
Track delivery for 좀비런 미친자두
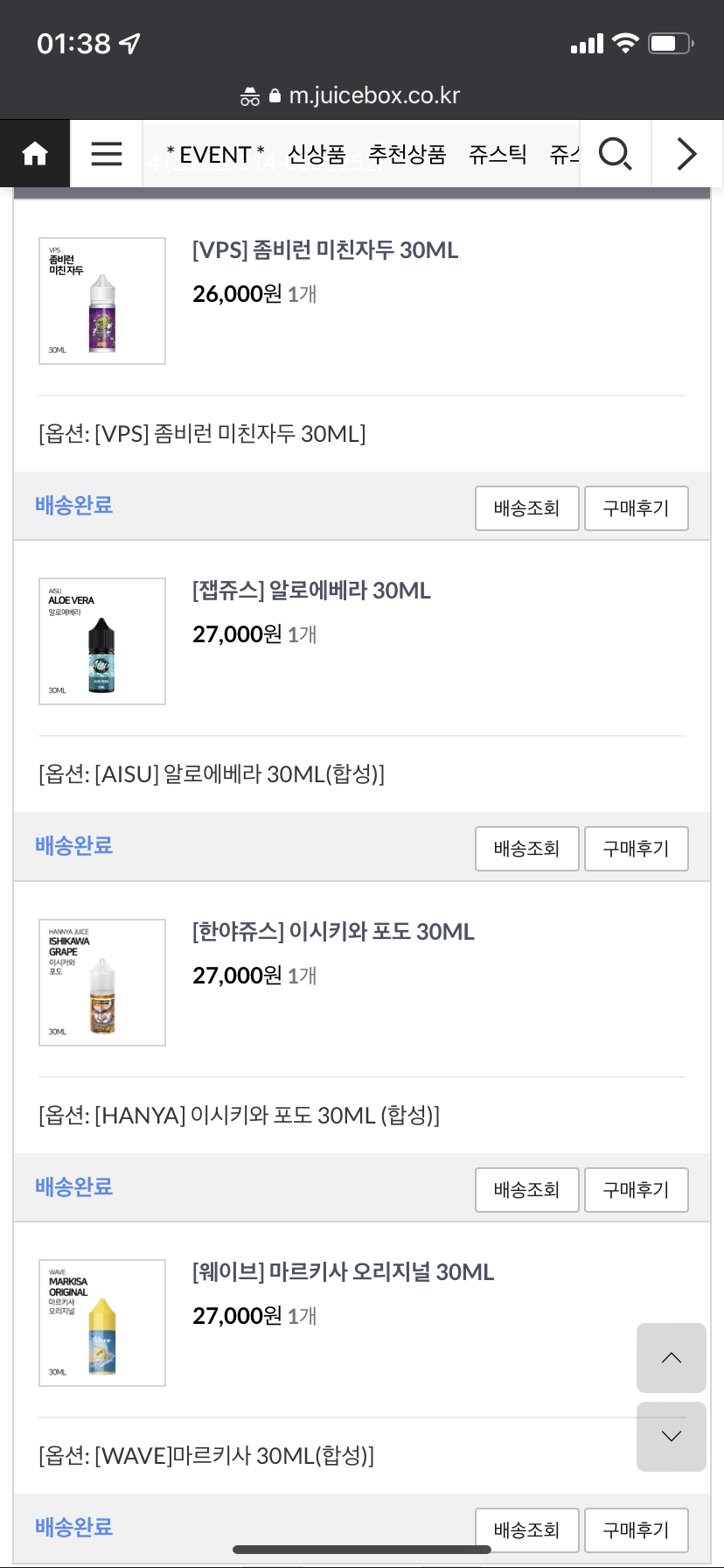pos(527,508)
